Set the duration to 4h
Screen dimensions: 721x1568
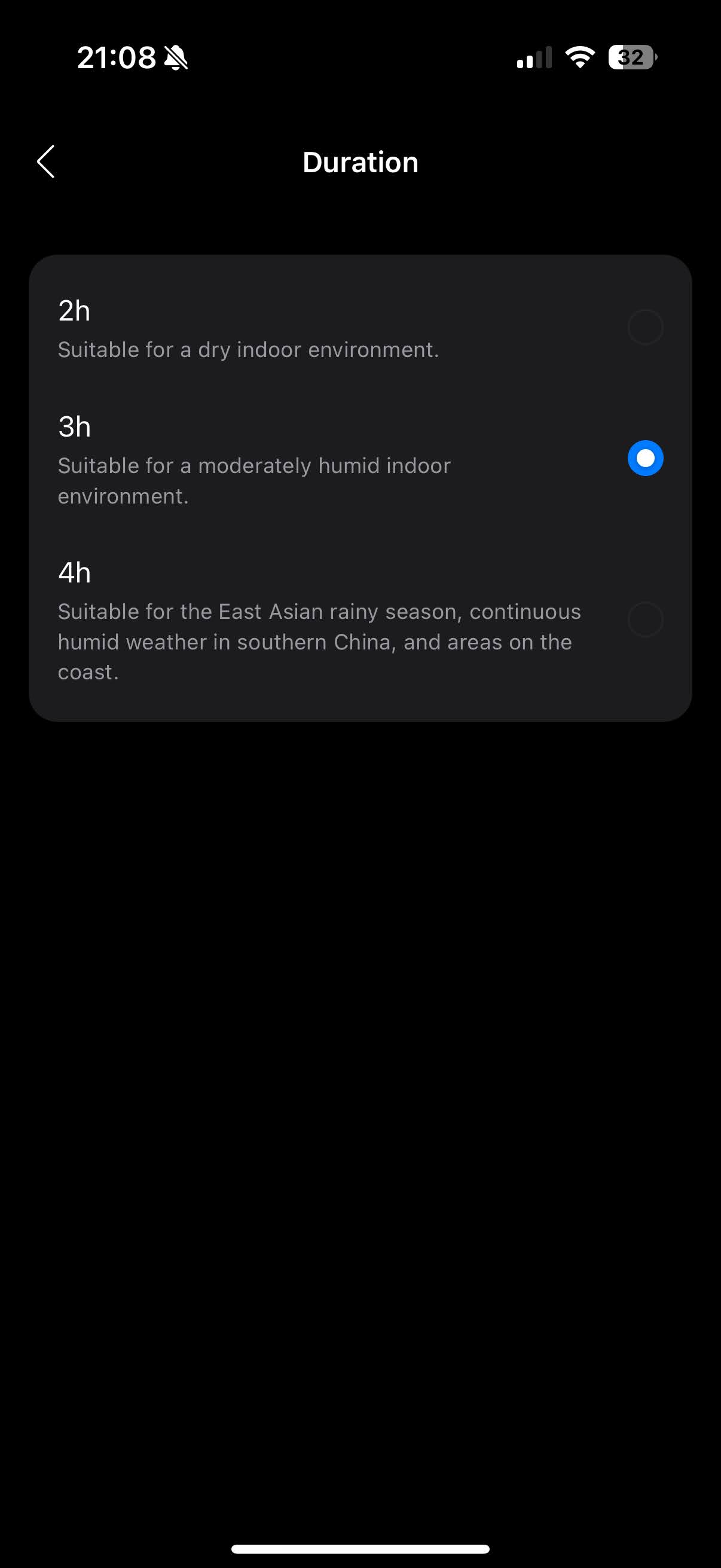645,620
